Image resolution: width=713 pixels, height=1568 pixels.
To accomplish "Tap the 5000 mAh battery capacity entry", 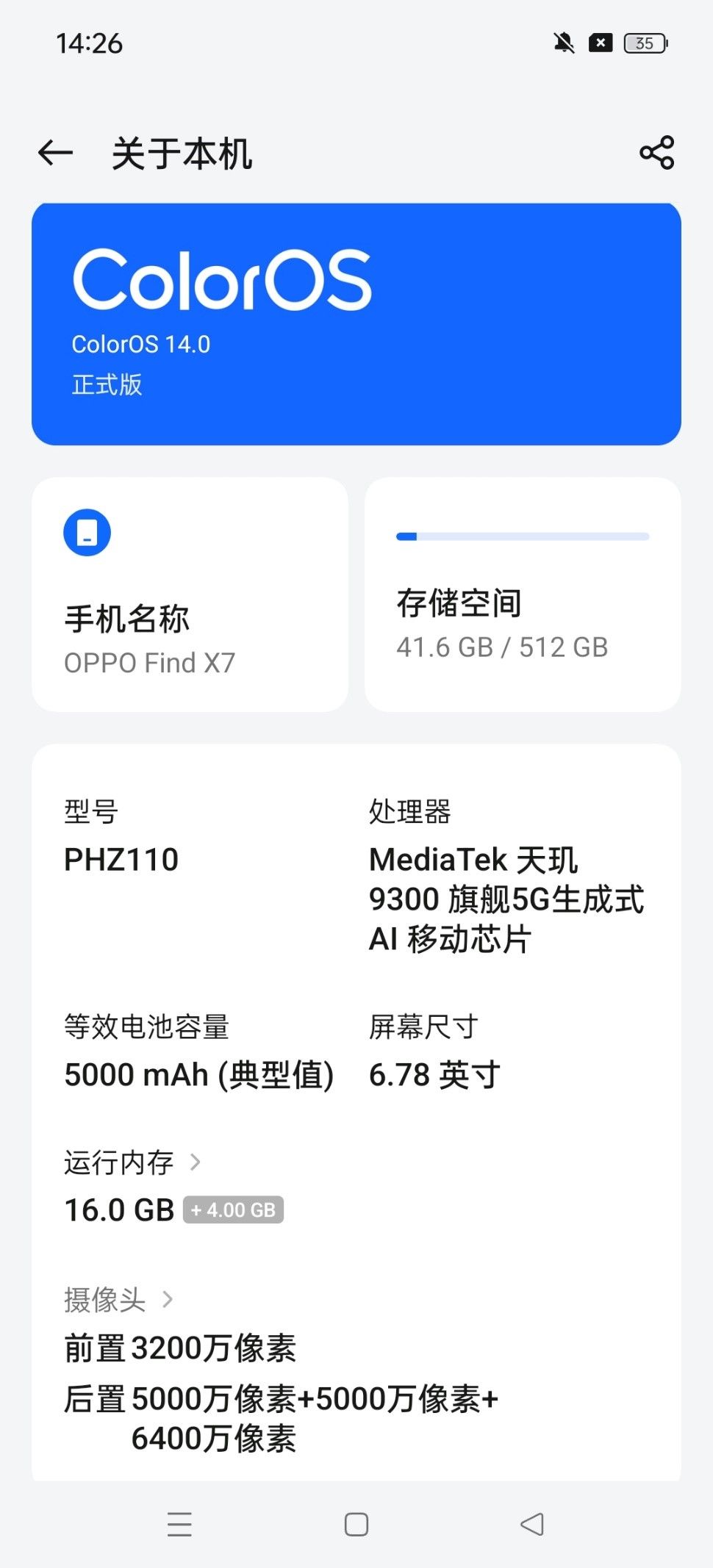I will pyautogui.click(x=199, y=1074).
